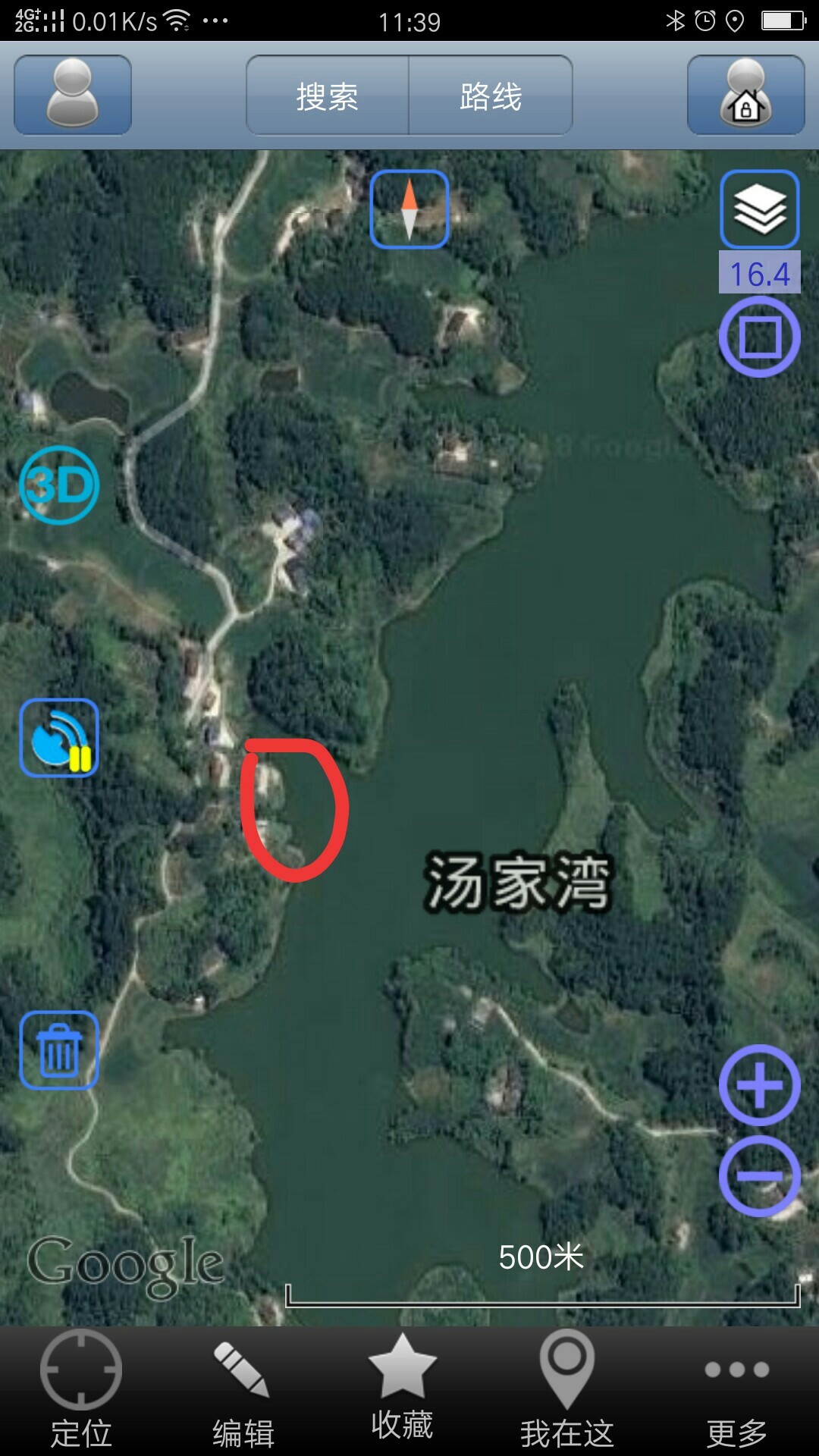
Task: Switch the map to 3D view
Action: click(x=59, y=485)
